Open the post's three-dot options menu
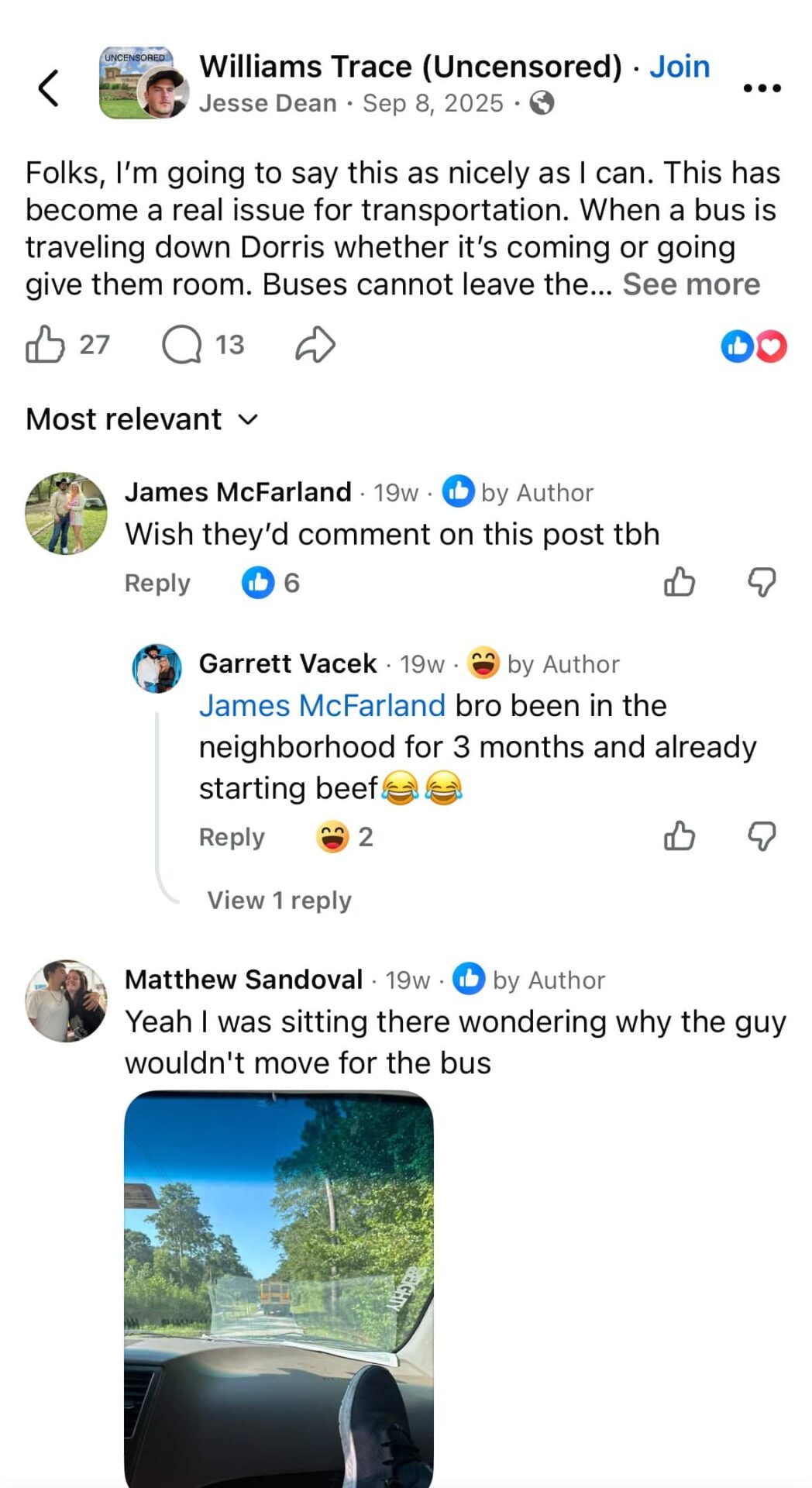812x1488 pixels. point(762,88)
